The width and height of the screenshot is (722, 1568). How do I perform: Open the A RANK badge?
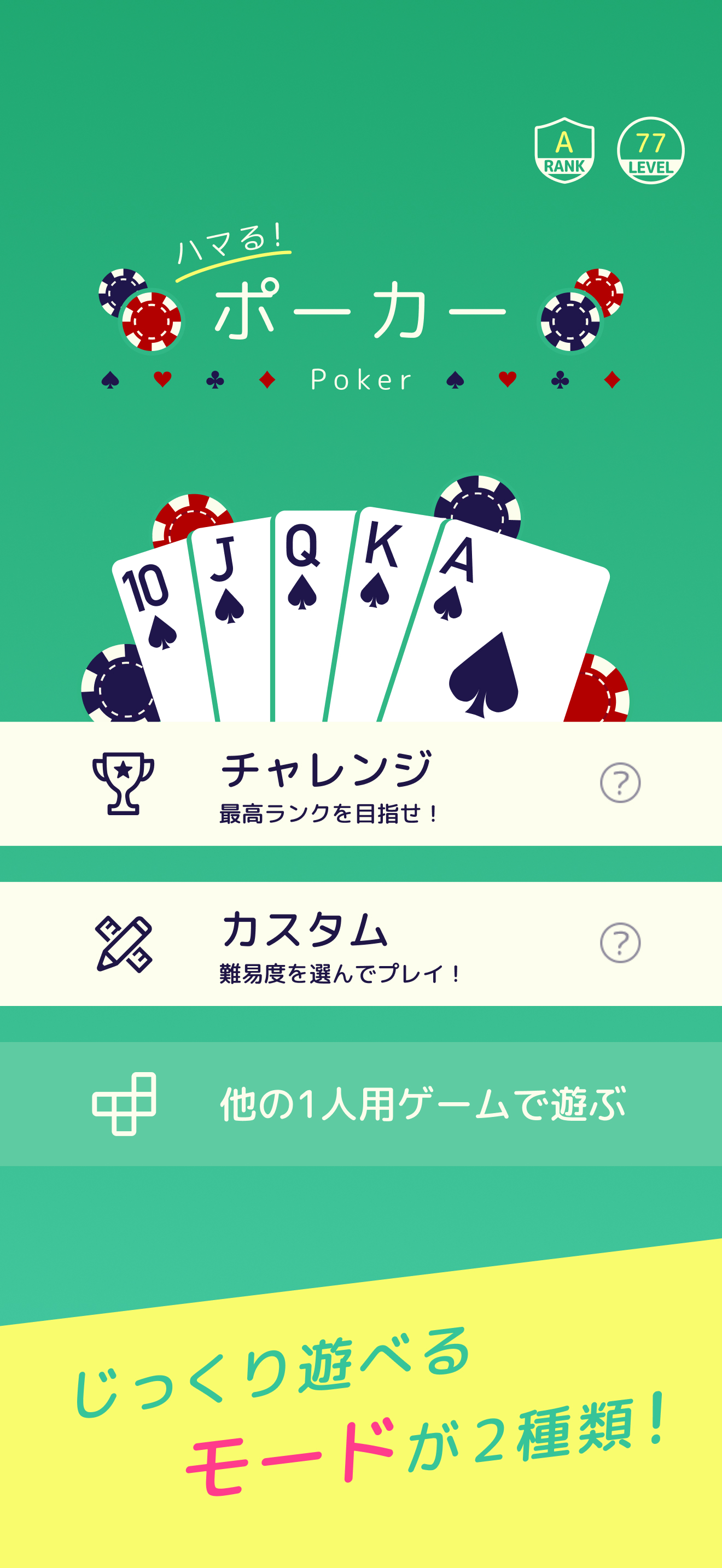[564, 150]
